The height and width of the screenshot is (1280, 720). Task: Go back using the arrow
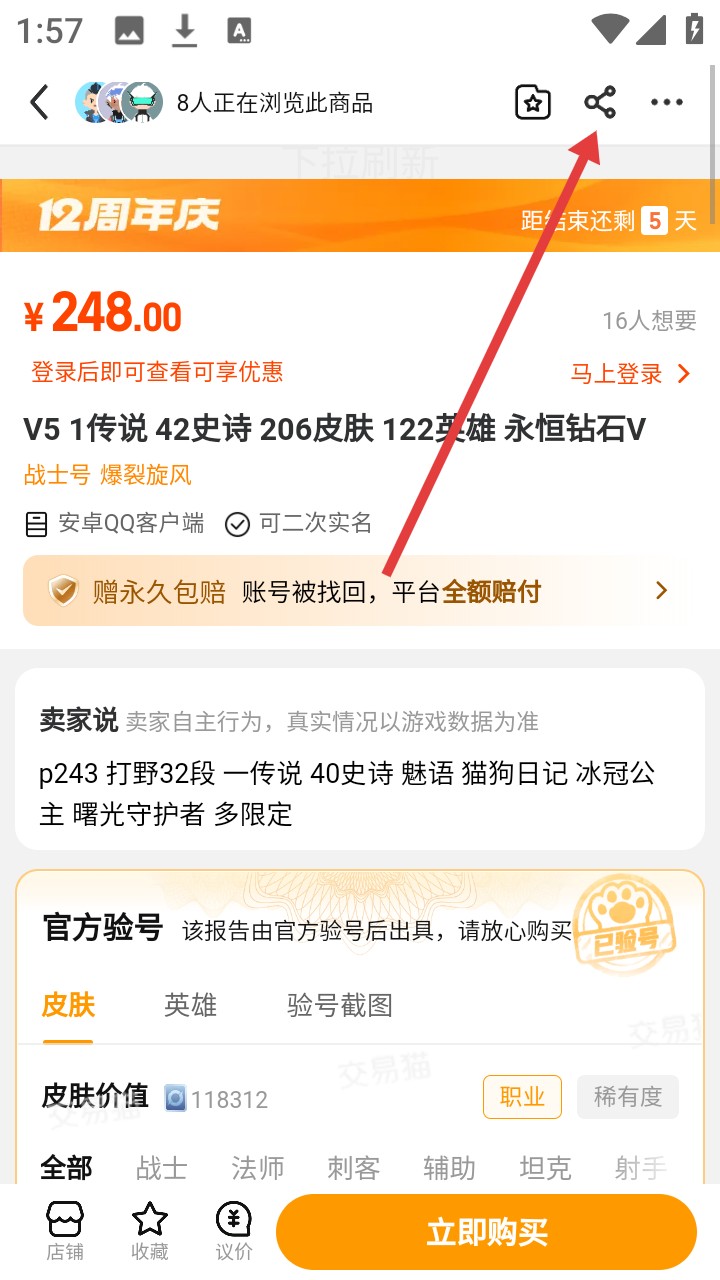(x=40, y=103)
